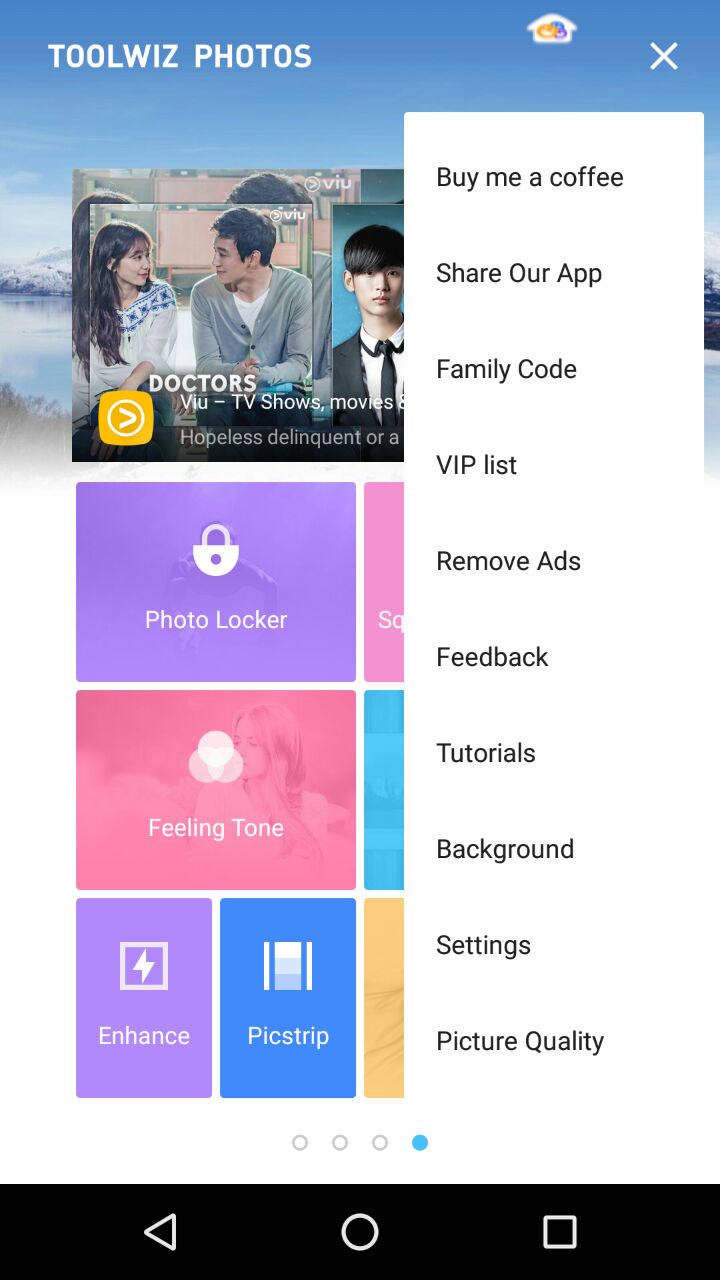Open Settings from the menu
This screenshot has height=1280, width=720.
point(483,944)
